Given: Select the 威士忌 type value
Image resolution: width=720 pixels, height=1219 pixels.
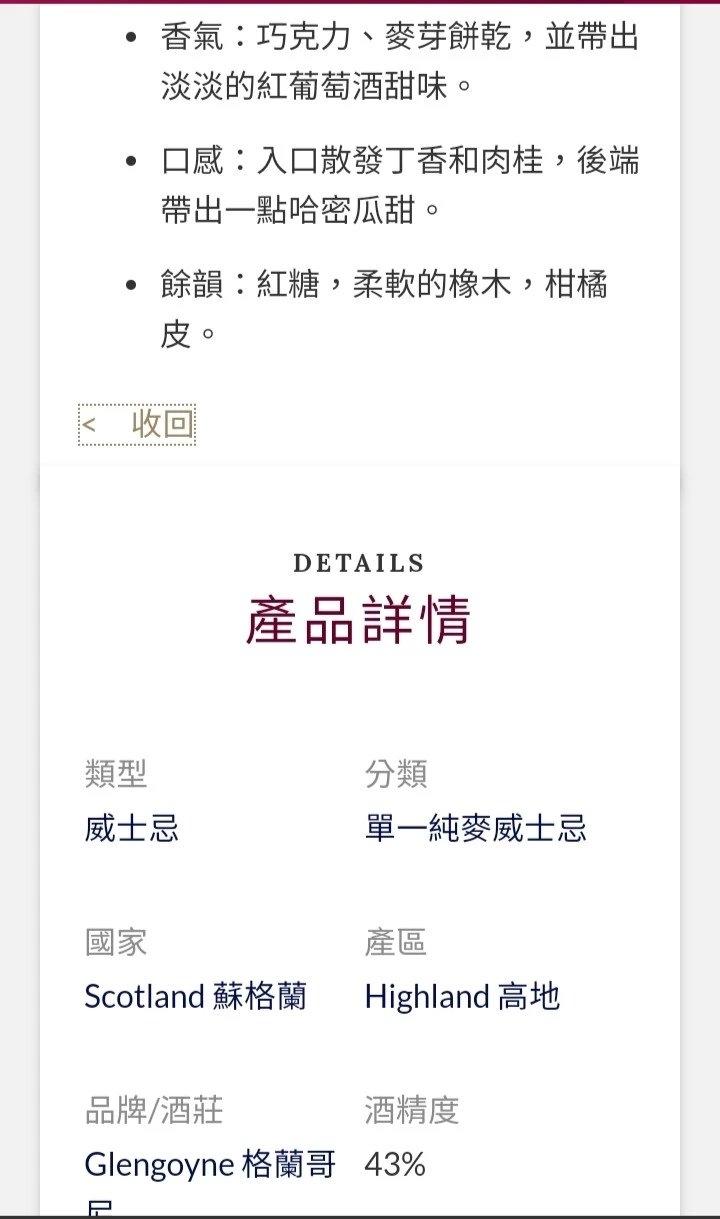Looking at the screenshot, I should tap(131, 828).
